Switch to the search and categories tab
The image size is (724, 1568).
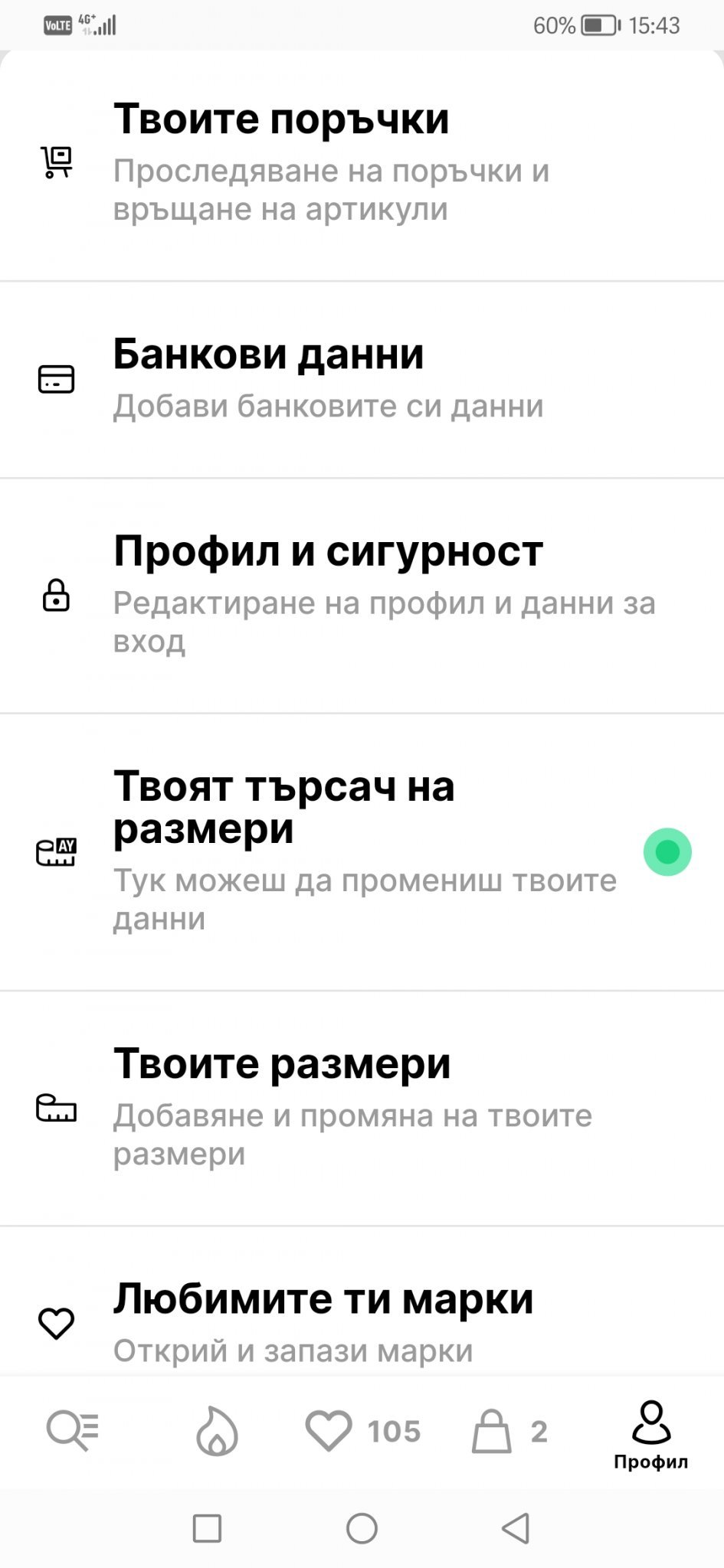pyautogui.click(x=73, y=1430)
